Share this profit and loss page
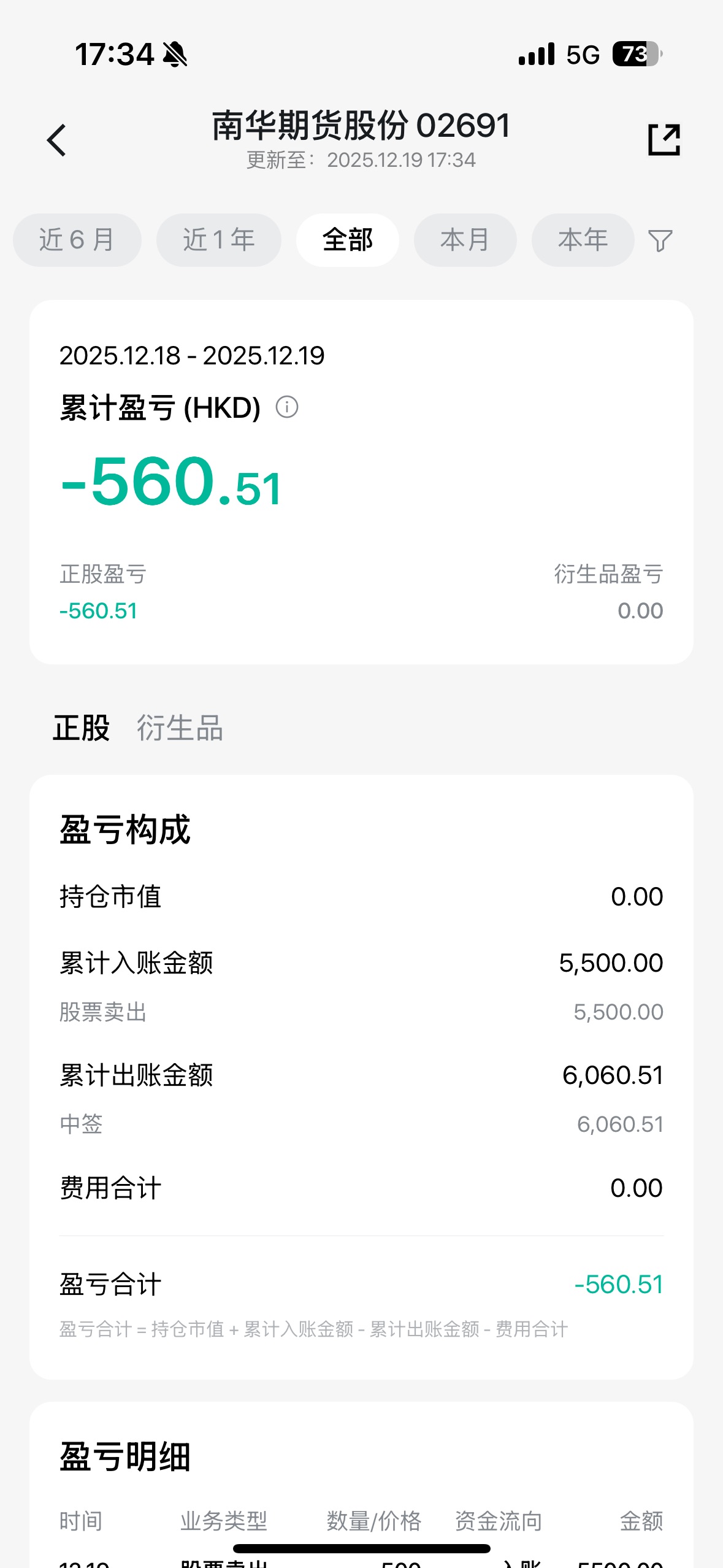Screen dimensions: 723x1568 pos(664,140)
